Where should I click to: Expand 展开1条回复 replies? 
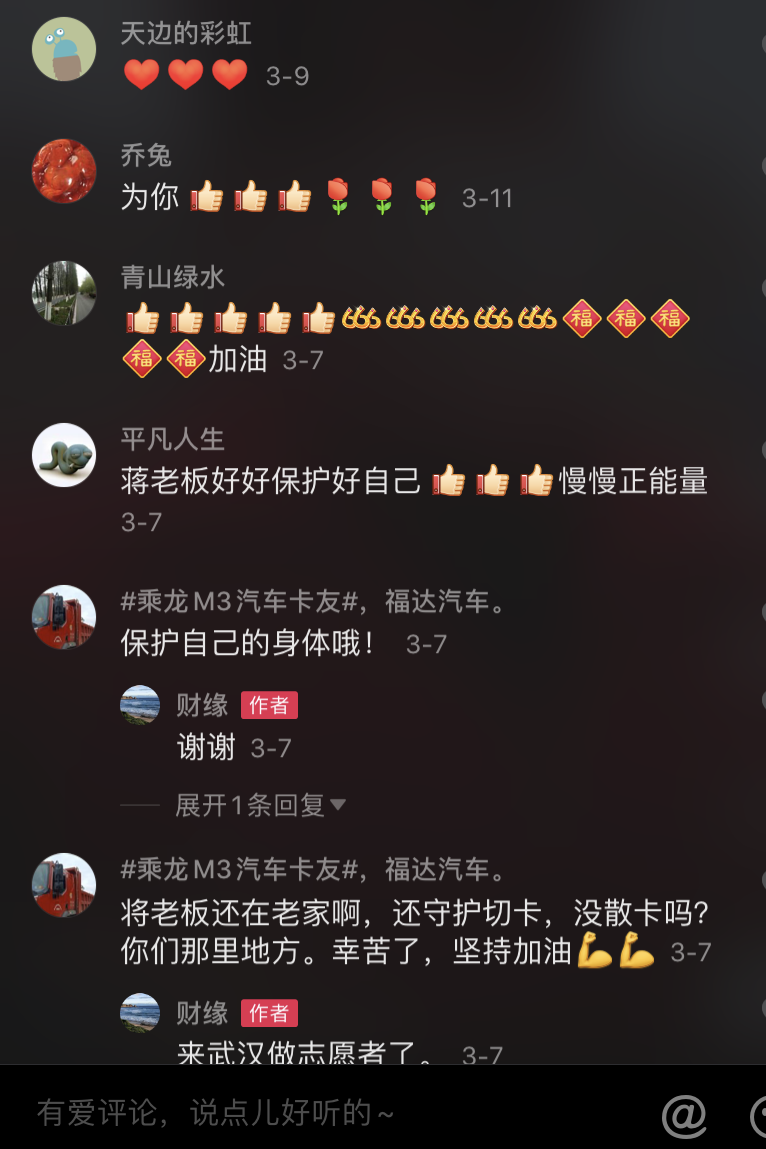(x=260, y=805)
